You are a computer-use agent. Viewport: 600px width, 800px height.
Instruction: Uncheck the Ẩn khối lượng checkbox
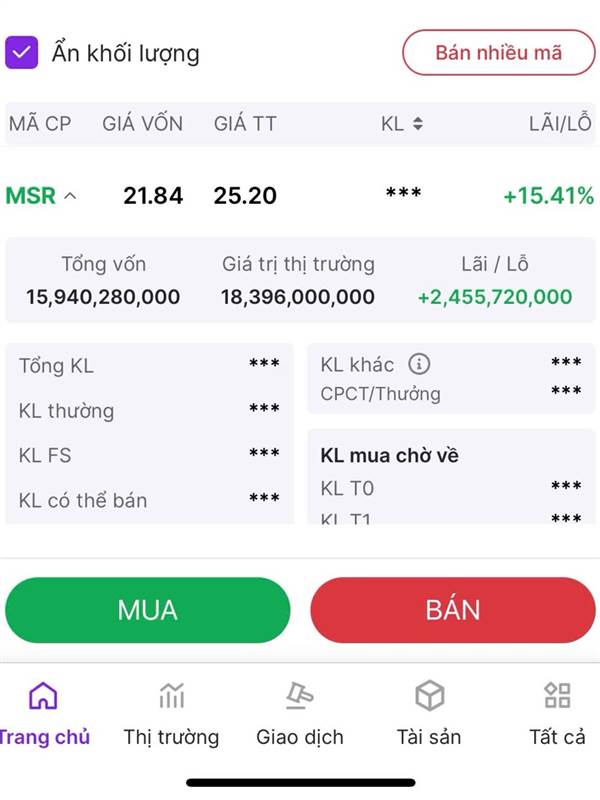click(x=21, y=53)
